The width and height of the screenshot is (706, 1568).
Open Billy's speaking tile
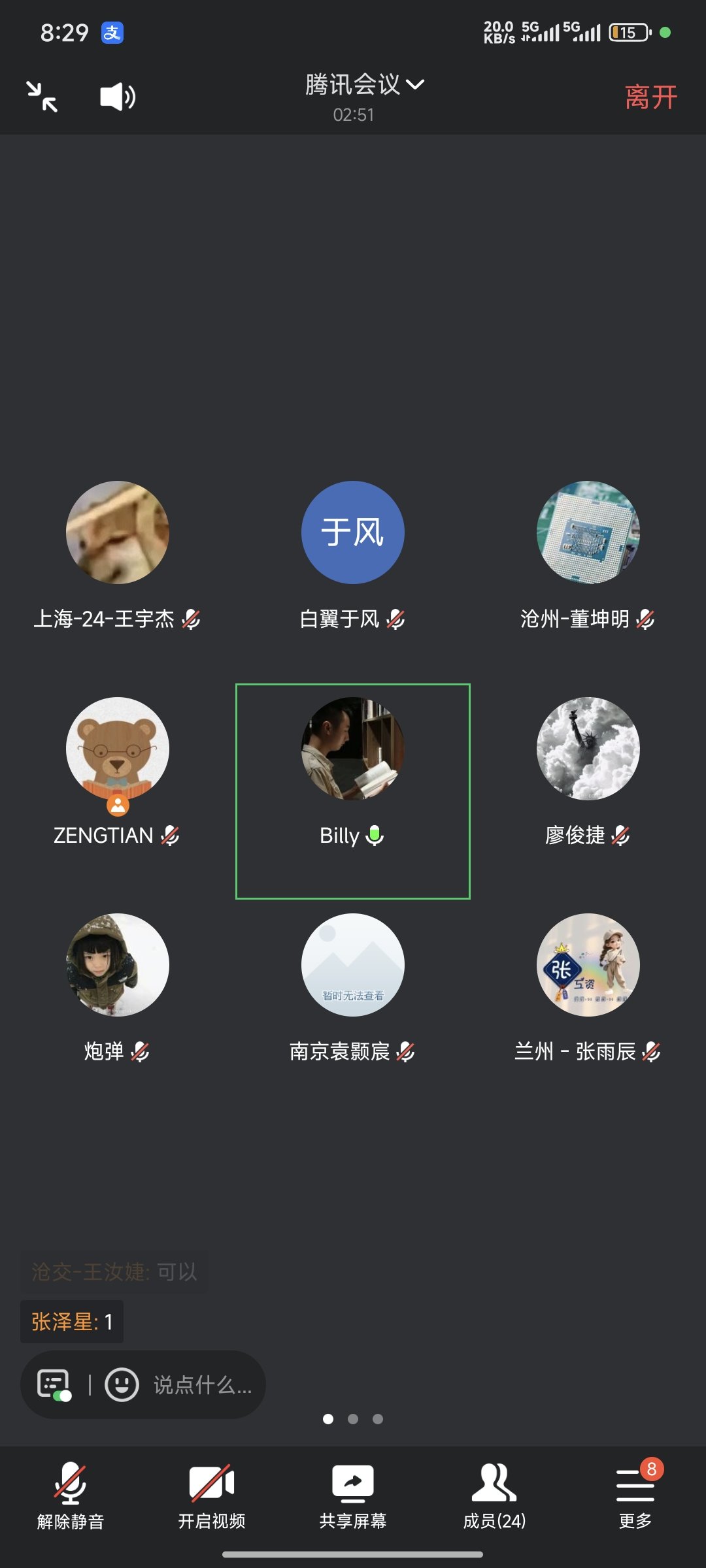click(353, 791)
